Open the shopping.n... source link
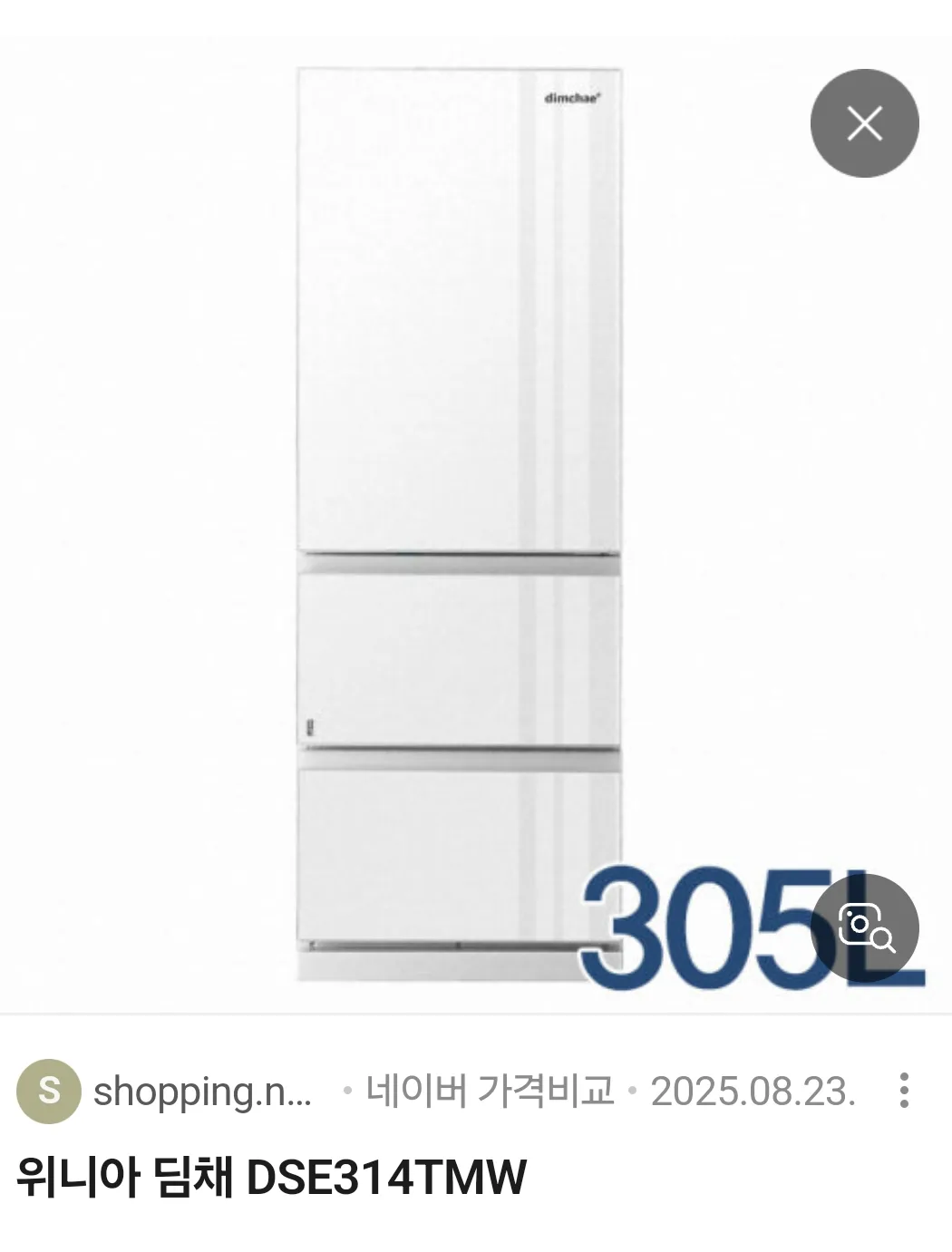Viewport: 952px width, 1252px height. [x=201, y=1091]
